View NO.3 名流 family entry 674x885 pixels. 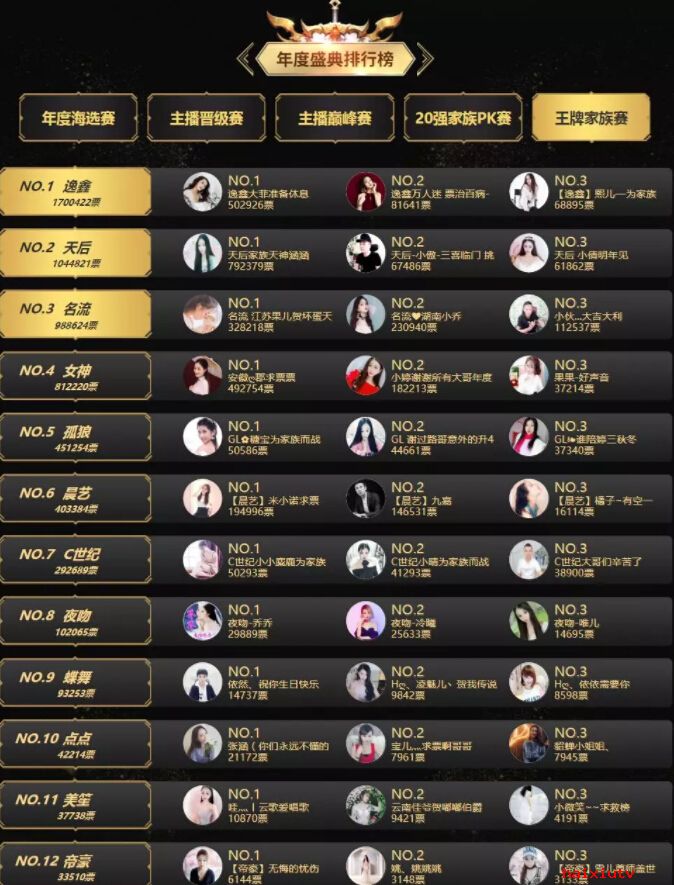tap(75, 315)
